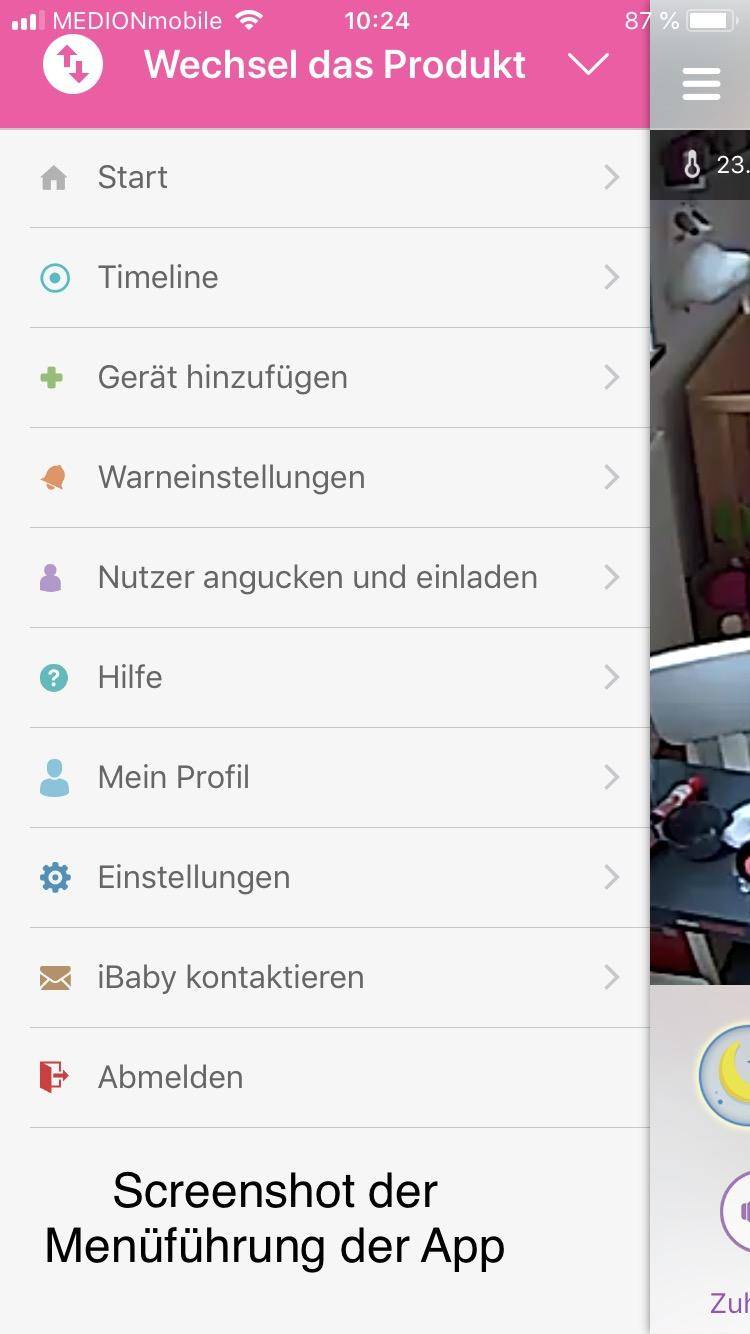Click the Timeline target icon
Image resolution: width=750 pixels, height=1334 pixels.
tap(54, 277)
